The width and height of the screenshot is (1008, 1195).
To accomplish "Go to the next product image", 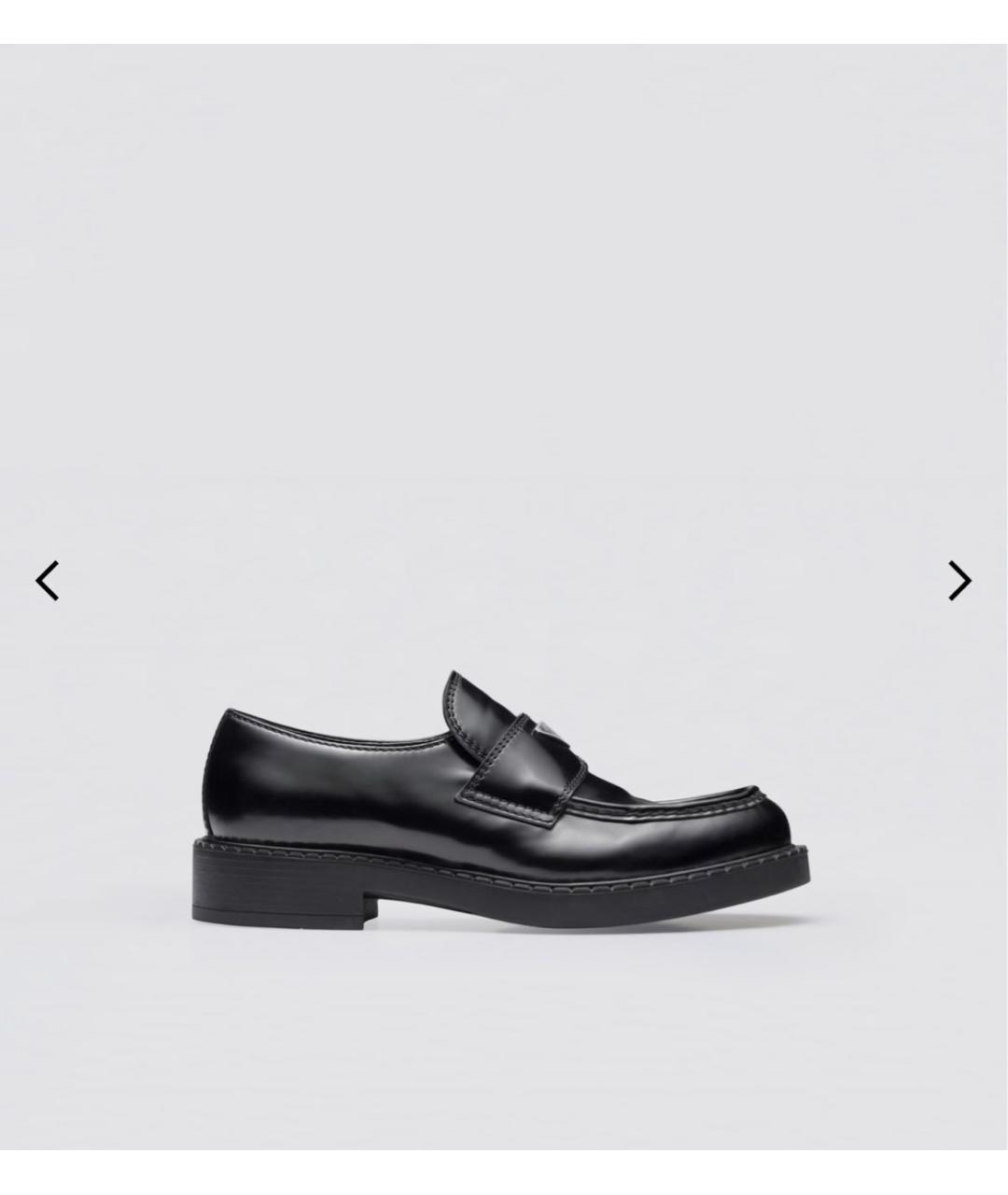I will pyautogui.click(x=959, y=581).
